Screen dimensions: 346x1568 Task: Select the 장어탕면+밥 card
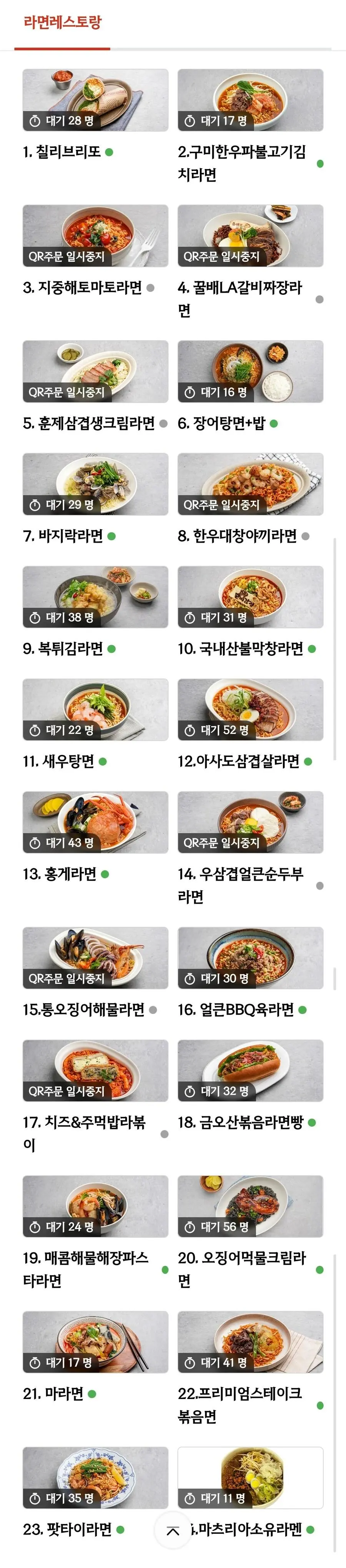pyautogui.click(x=250, y=372)
